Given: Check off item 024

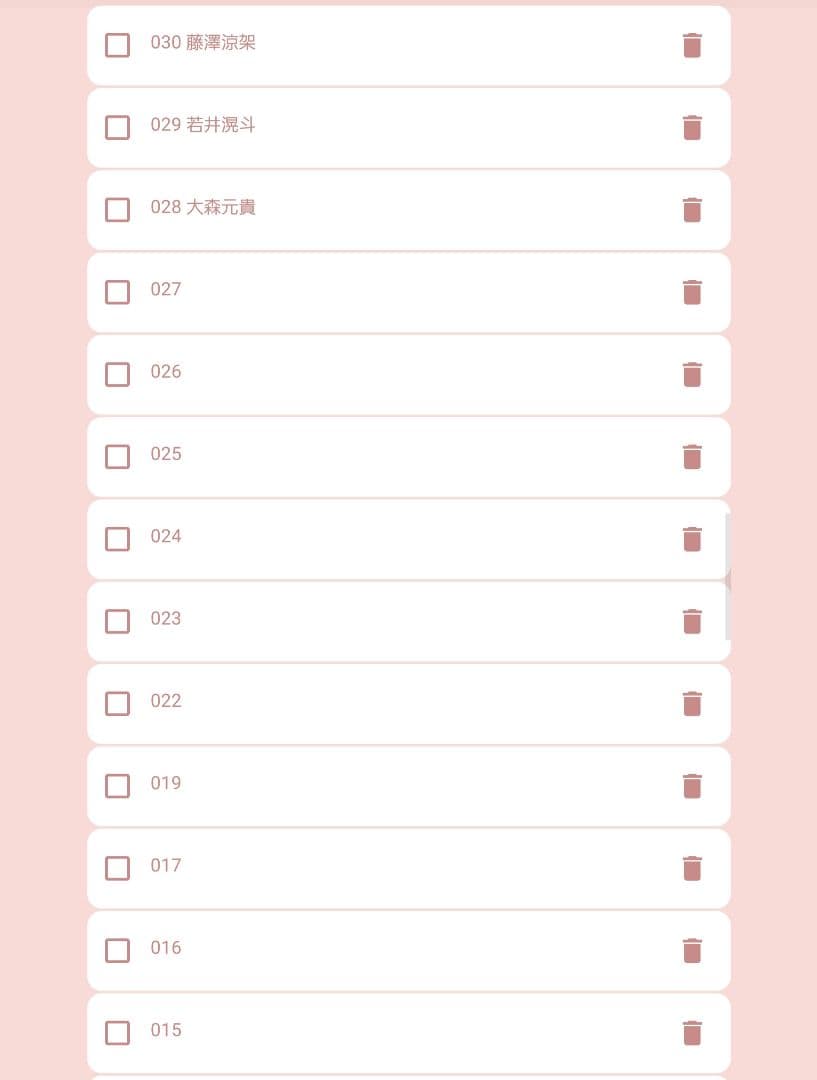Looking at the screenshot, I should click(x=117, y=539).
